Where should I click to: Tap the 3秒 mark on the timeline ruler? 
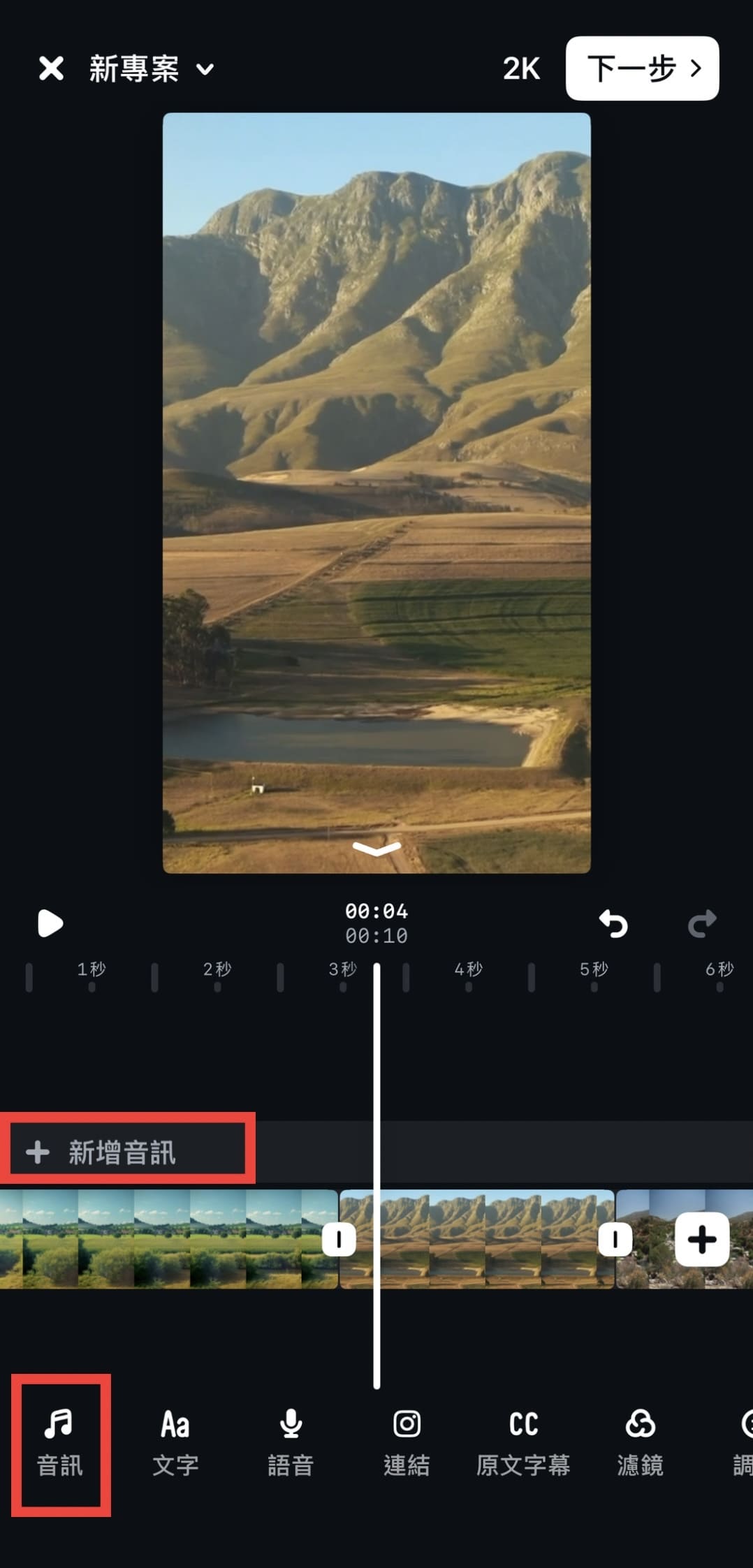coord(344,969)
